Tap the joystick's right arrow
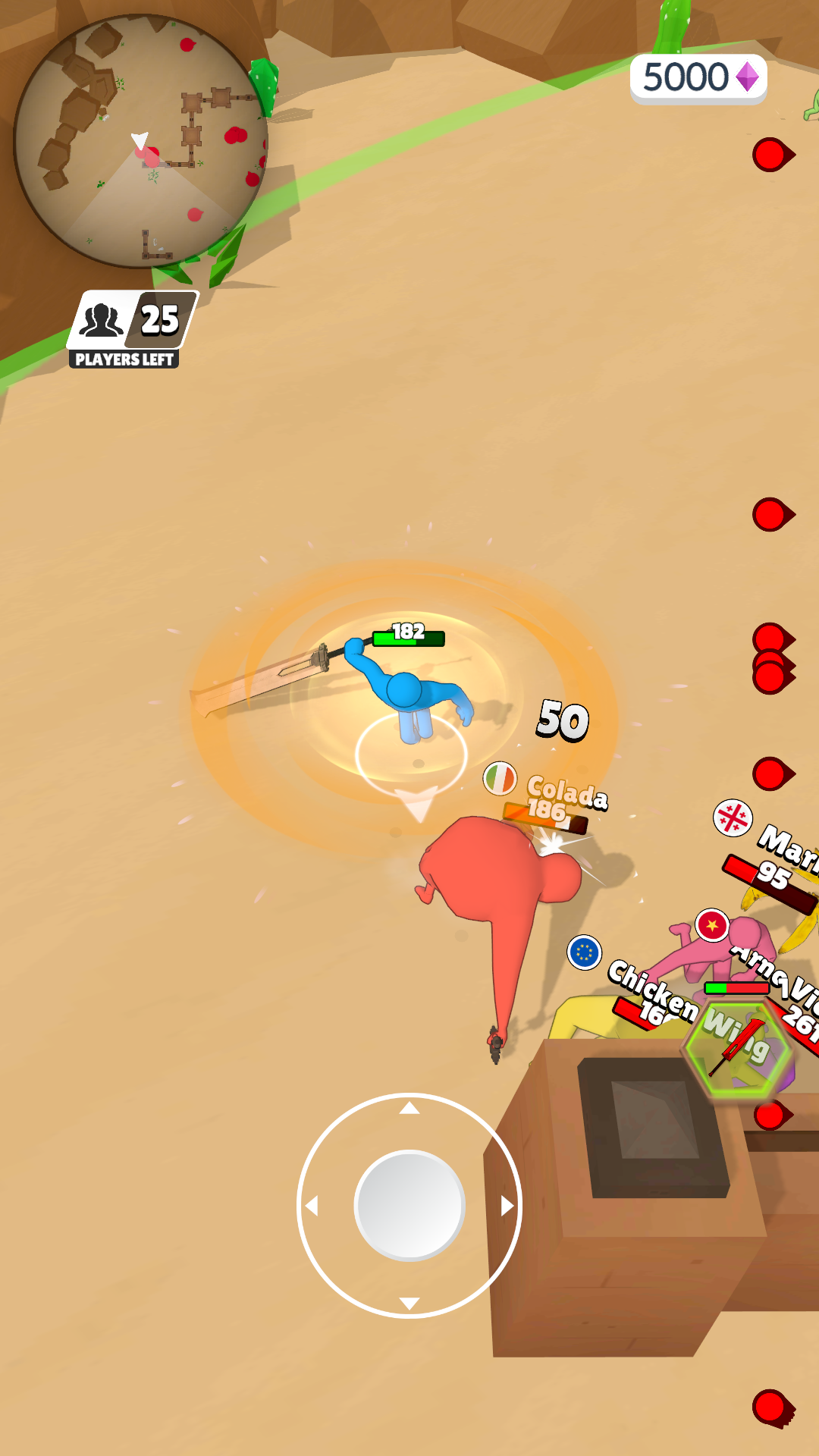 click(x=507, y=1206)
